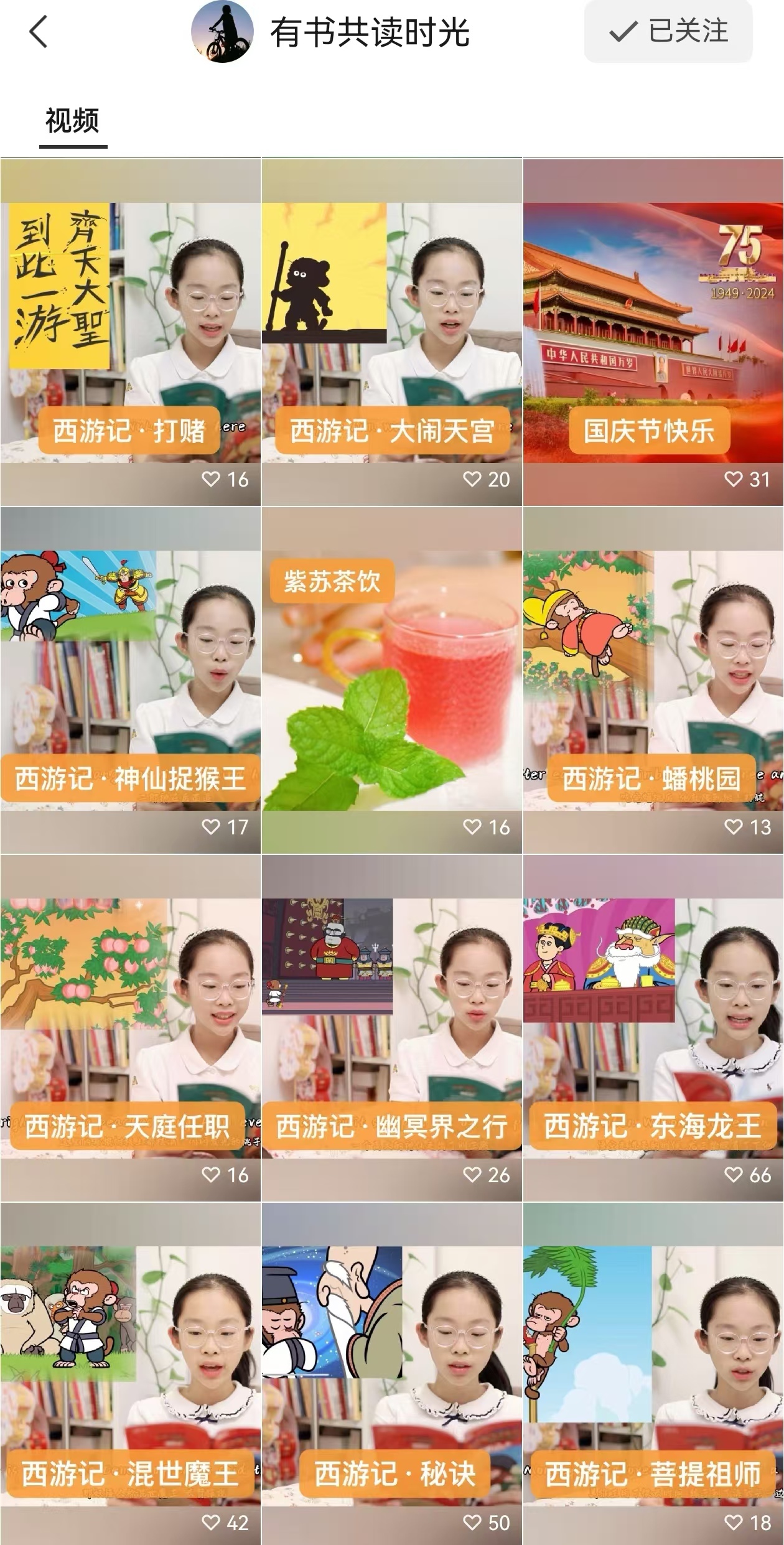Play the 西游记·大闹天宫 video
The image size is (784, 1545).
coord(391,332)
